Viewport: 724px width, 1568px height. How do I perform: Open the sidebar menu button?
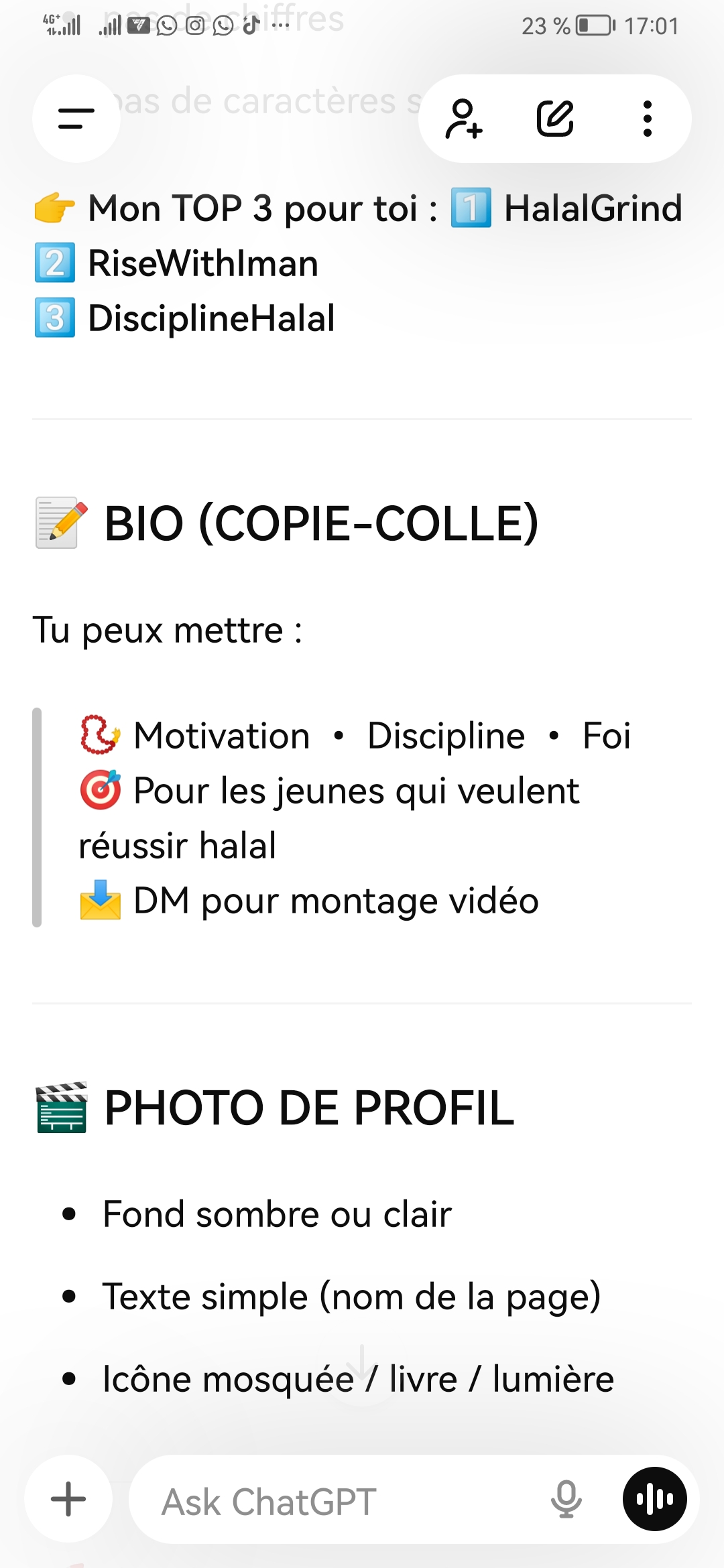tap(76, 119)
